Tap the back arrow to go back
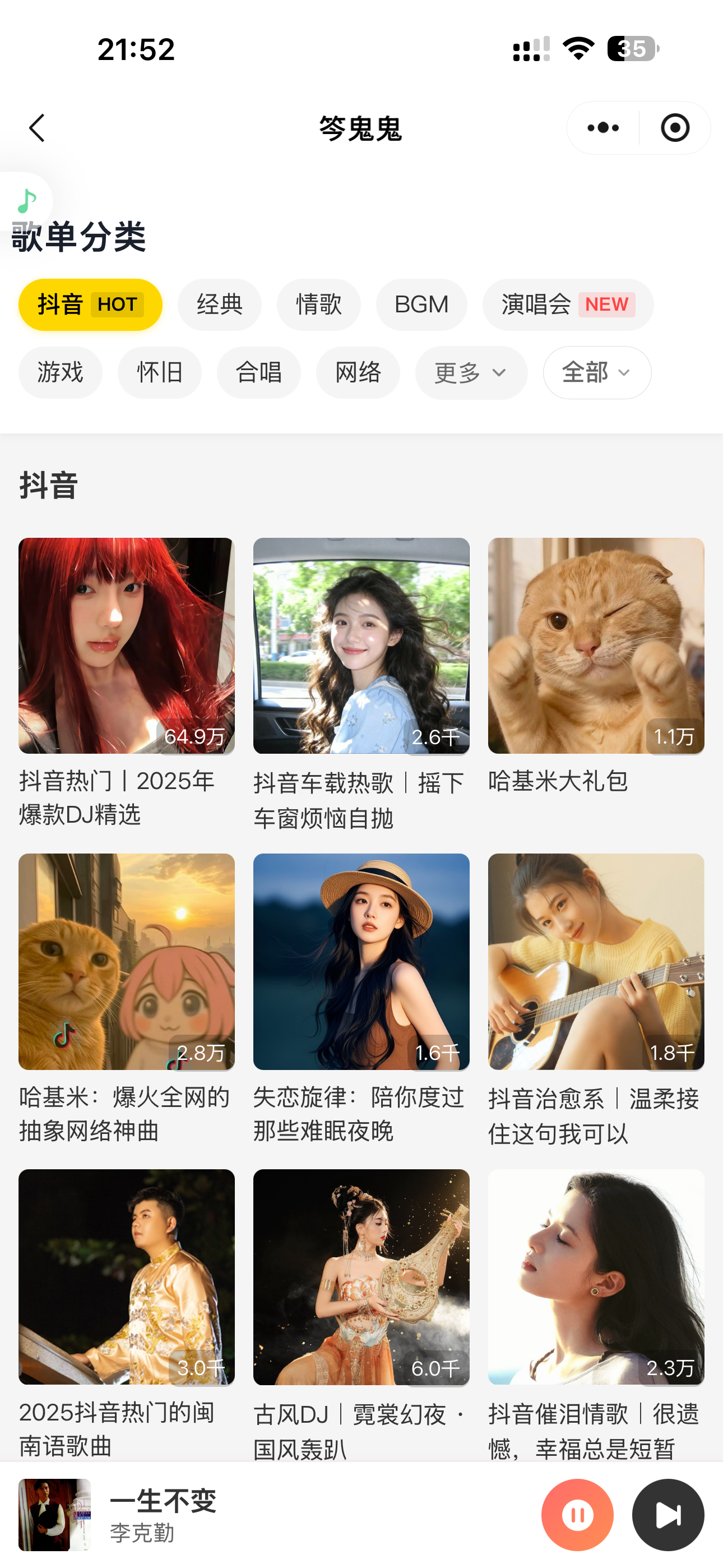The height and width of the screenshot is (1568, 723). pyautogui.click(x=37, y=128)
